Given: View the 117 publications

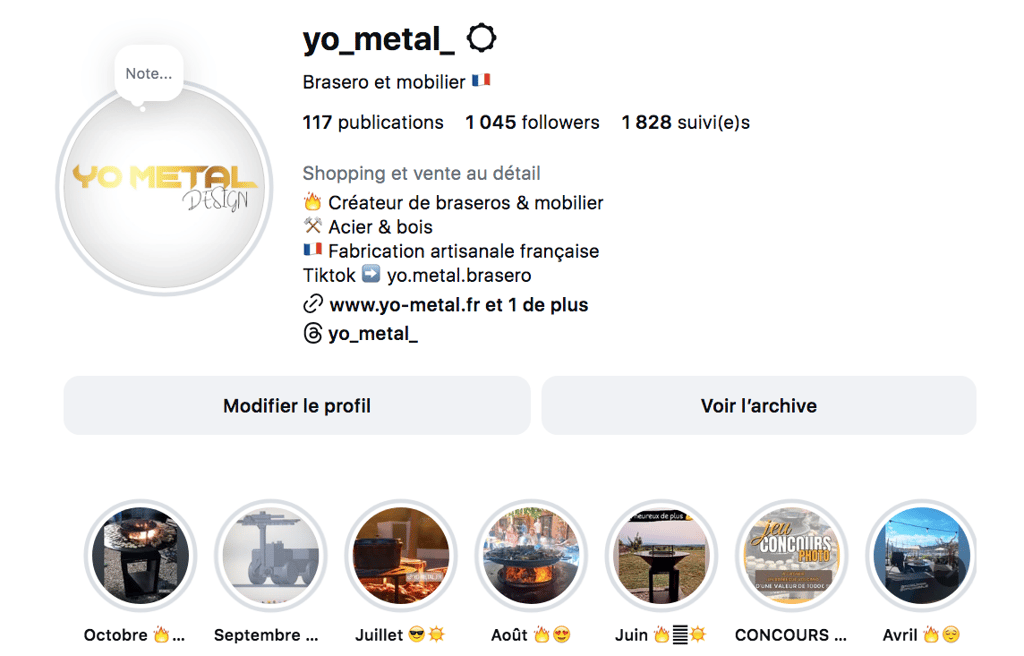Looking at the screenshot, I should (x=373, y=122).
